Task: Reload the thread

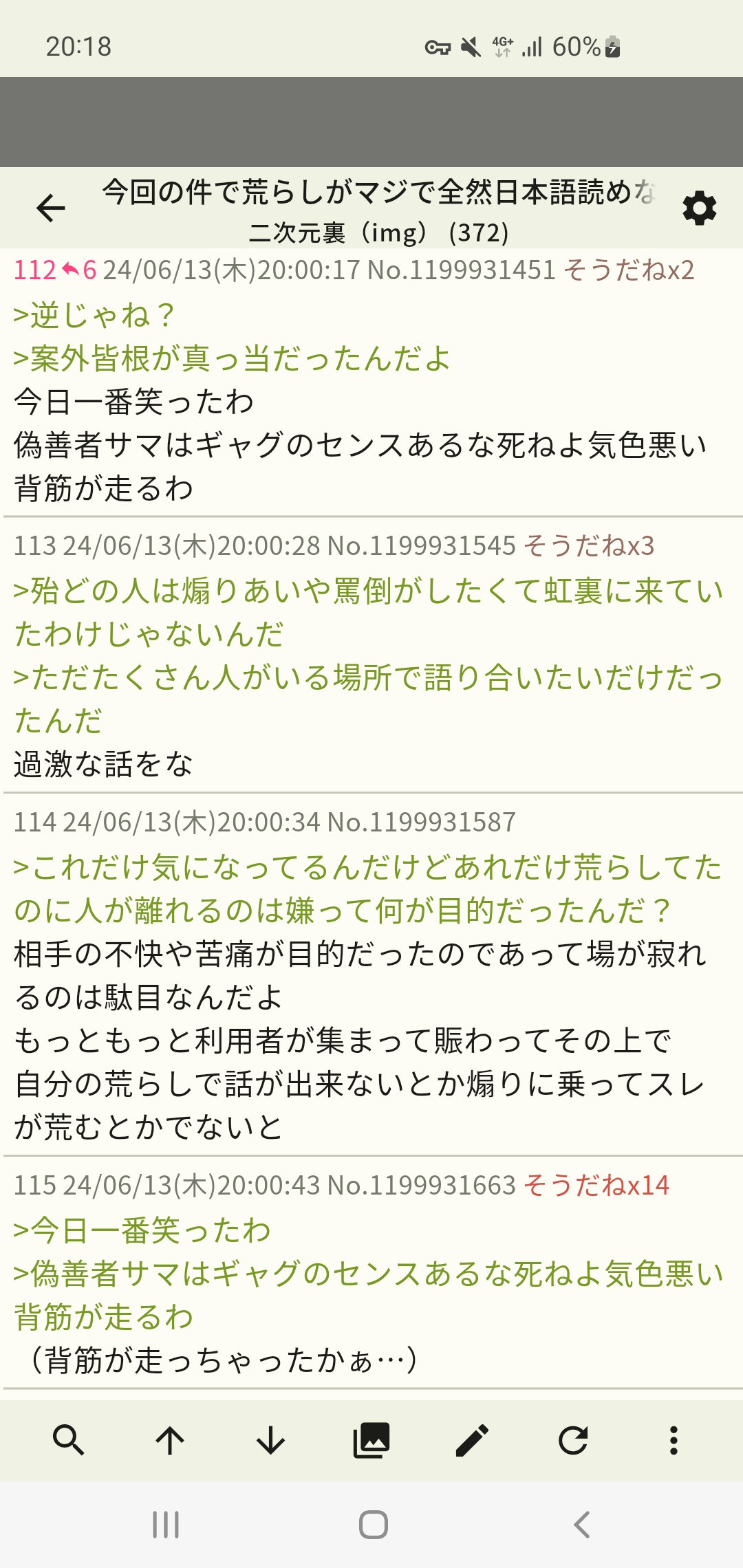Action: [573, 1440]
